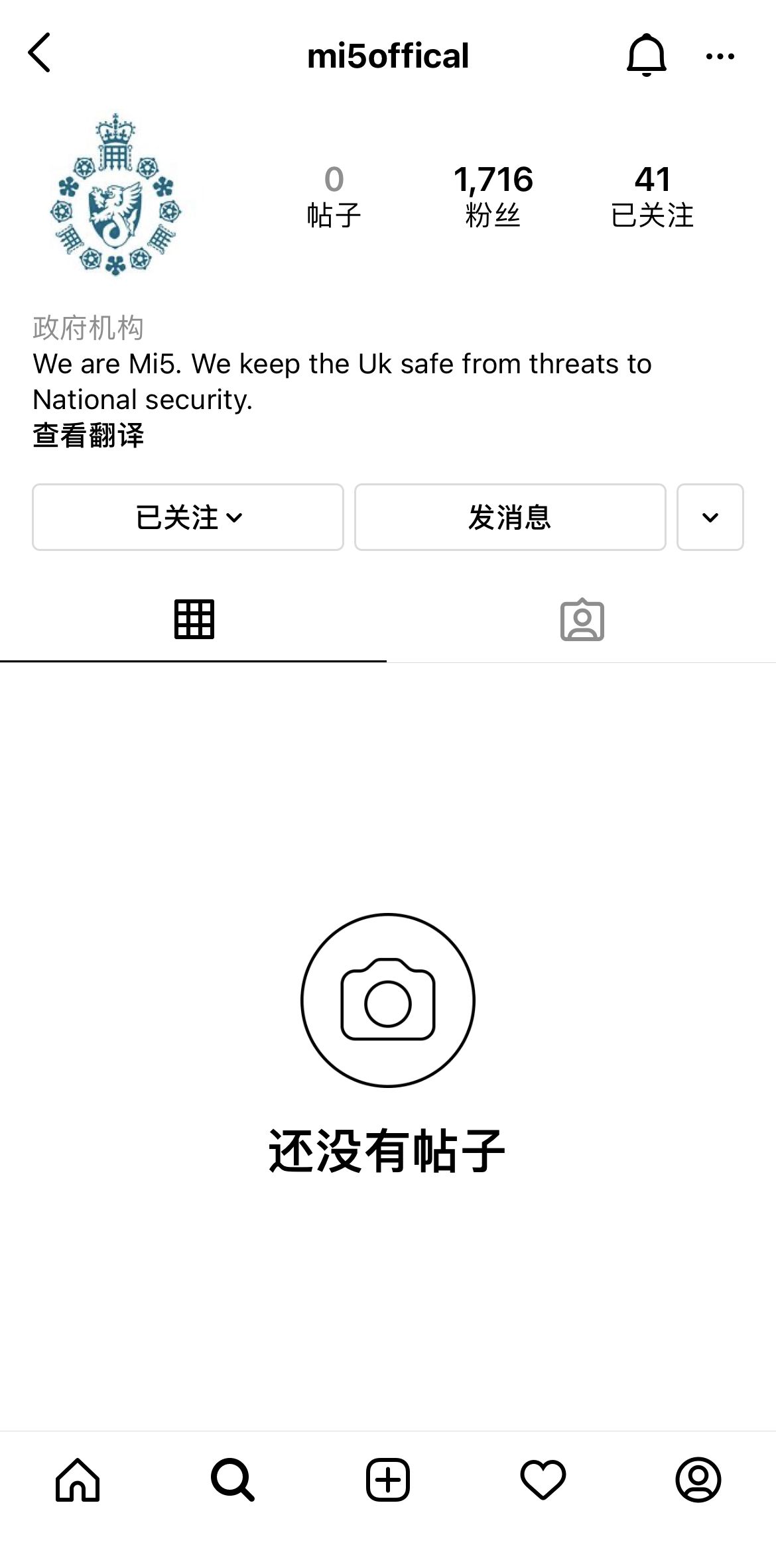Tap 查看翻译 to translate the bio
The image size is (776, 1568).
88,436
